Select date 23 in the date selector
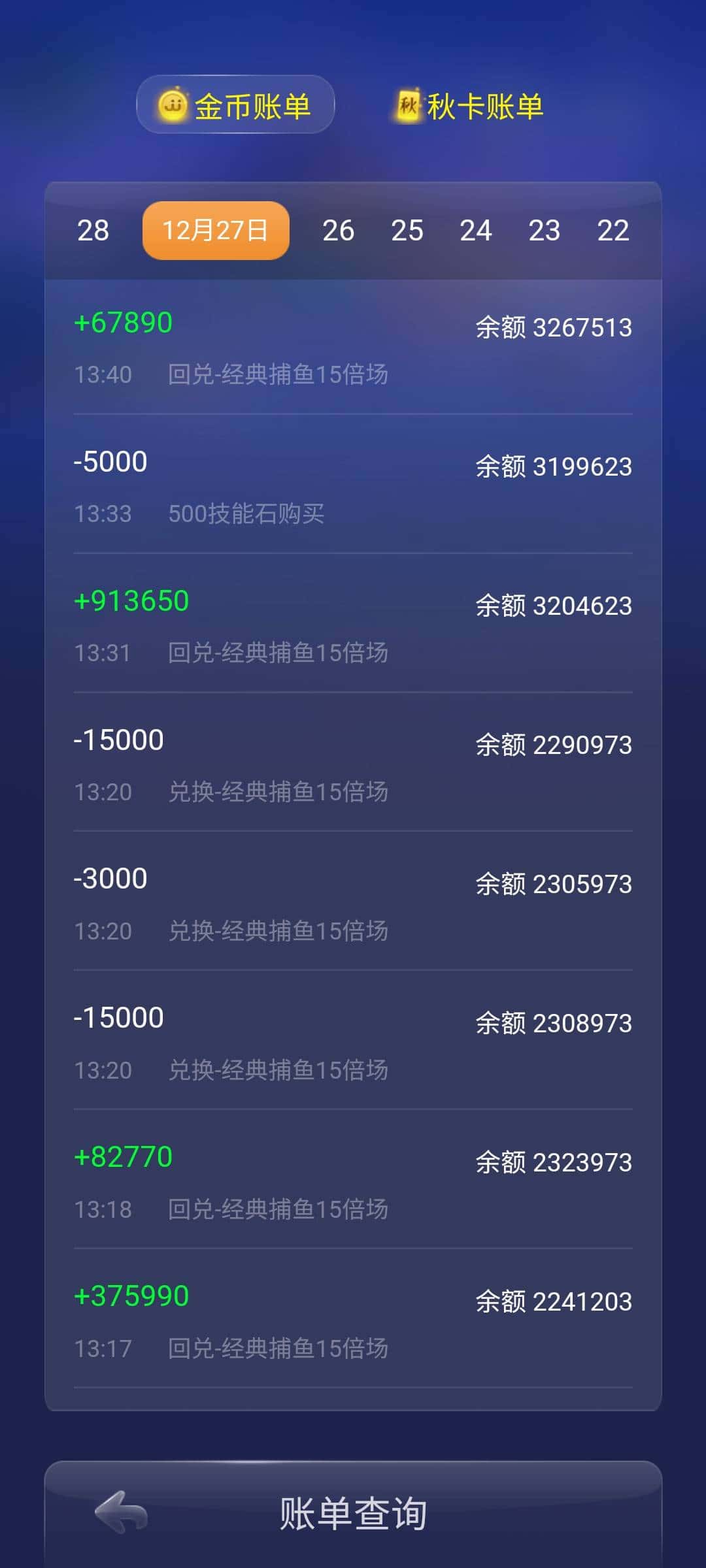Screen dimensions: 706x1568 (x=546, y=230)
